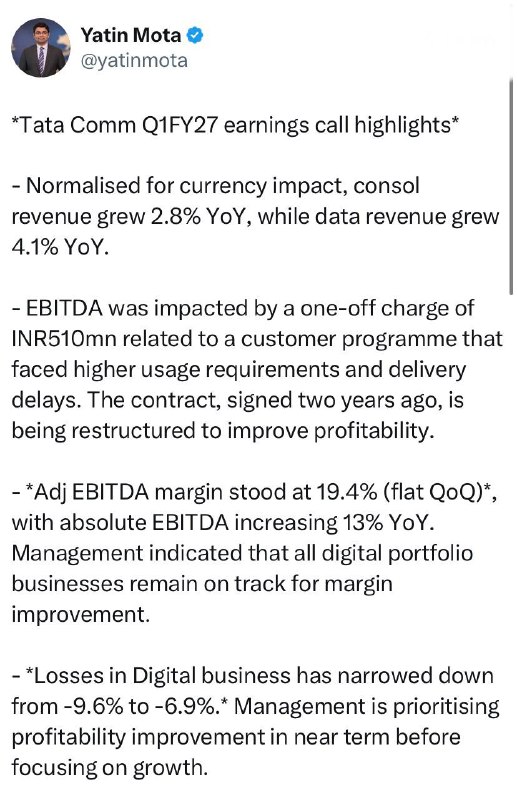This screenshot has height=800, width=517.
Task: Open the @yatinmota handle
Action: click(x=134, y=61)
